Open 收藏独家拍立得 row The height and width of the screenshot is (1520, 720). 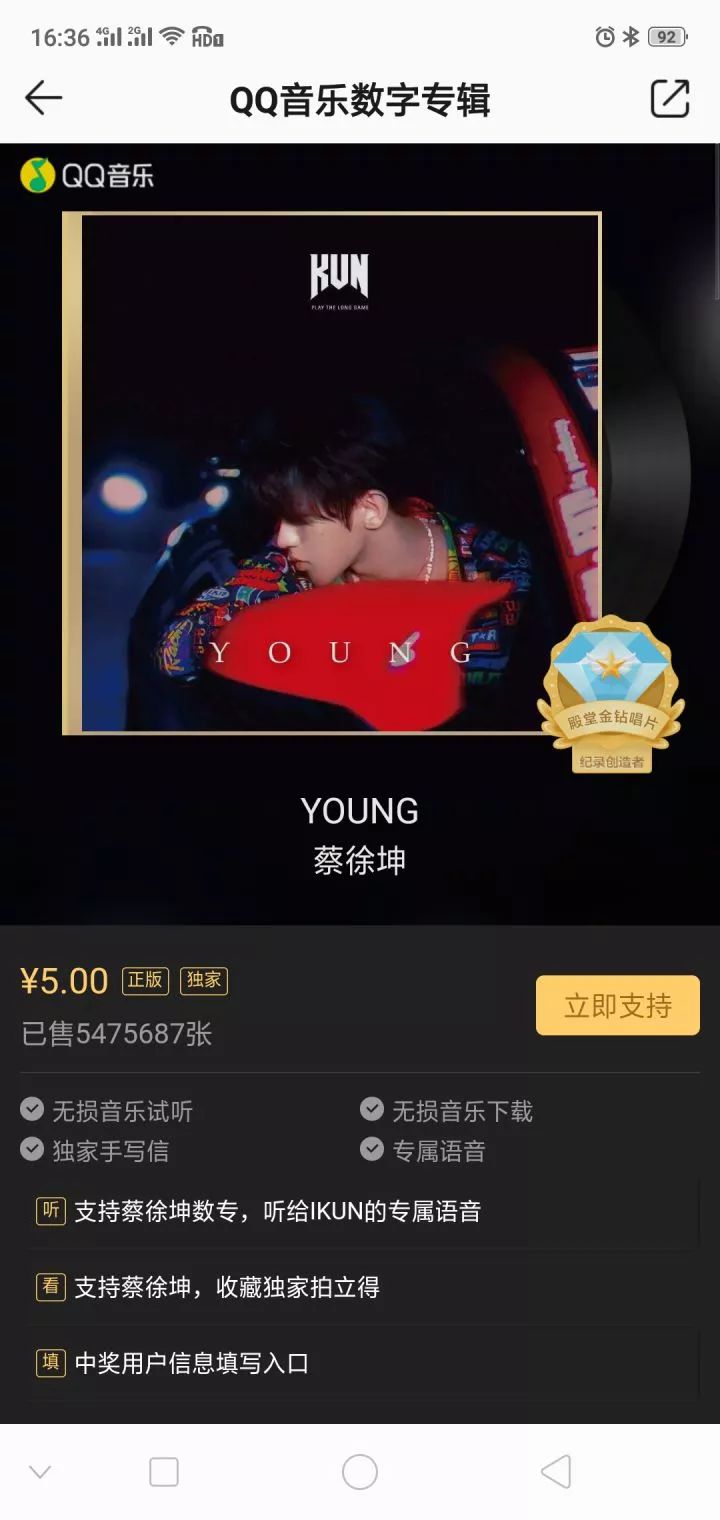click(x=360, y=1287)
